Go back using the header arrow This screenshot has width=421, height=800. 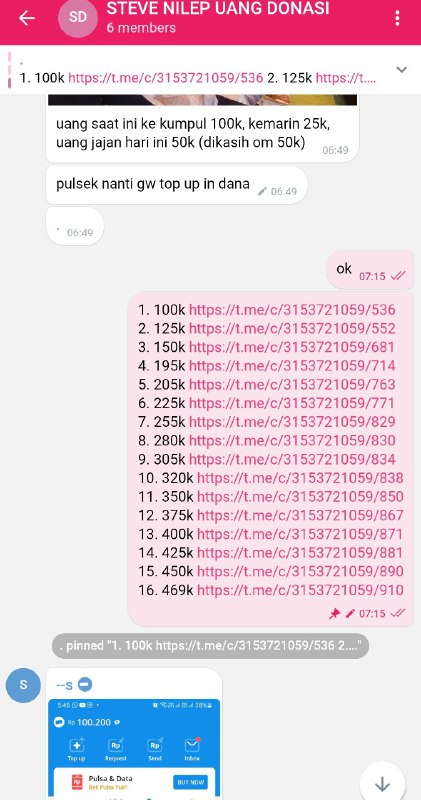[x=27, y=18]
